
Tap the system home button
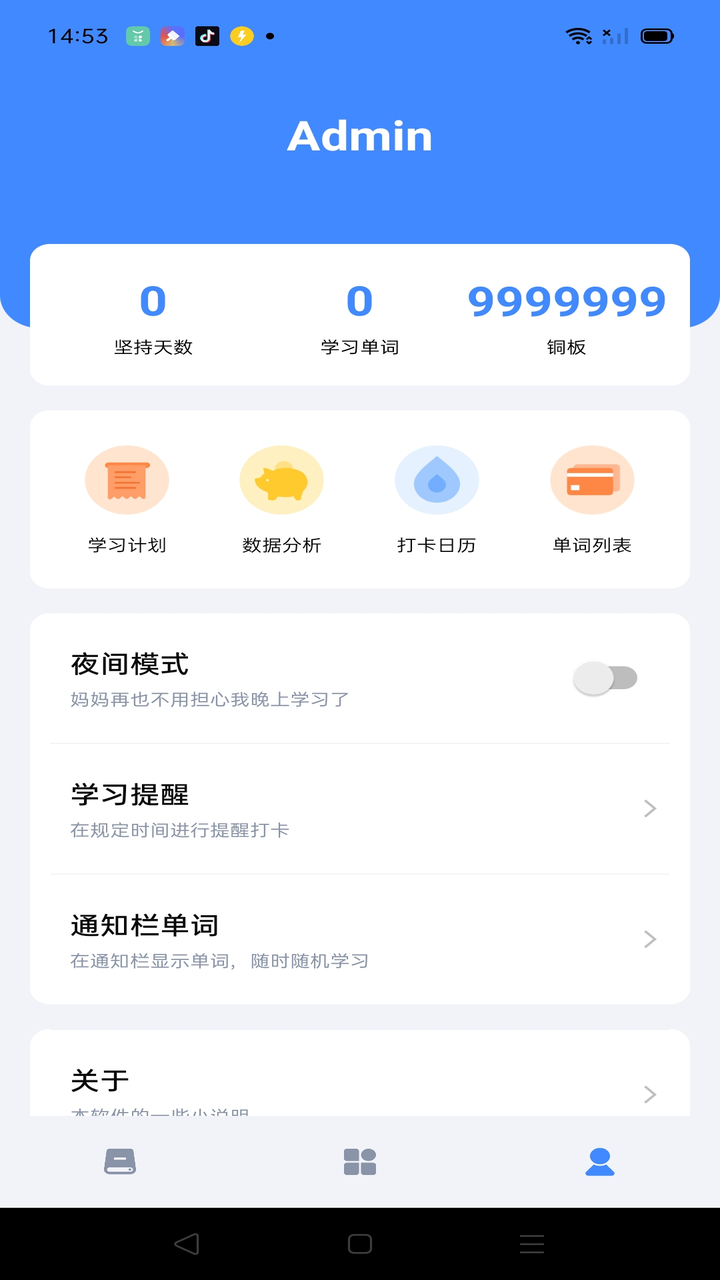pos(360,1244)
